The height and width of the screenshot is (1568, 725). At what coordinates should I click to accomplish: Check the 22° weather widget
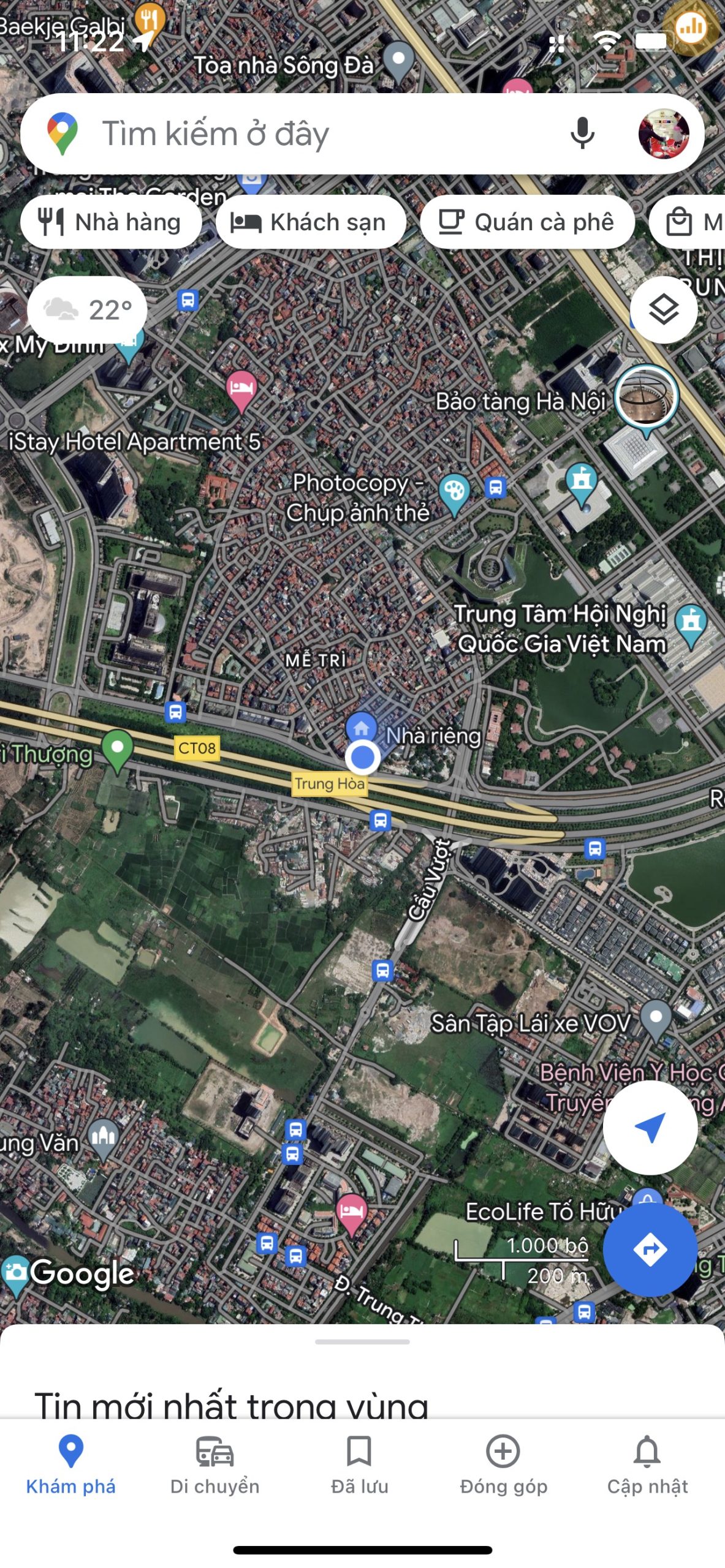[x=88, y=309]
